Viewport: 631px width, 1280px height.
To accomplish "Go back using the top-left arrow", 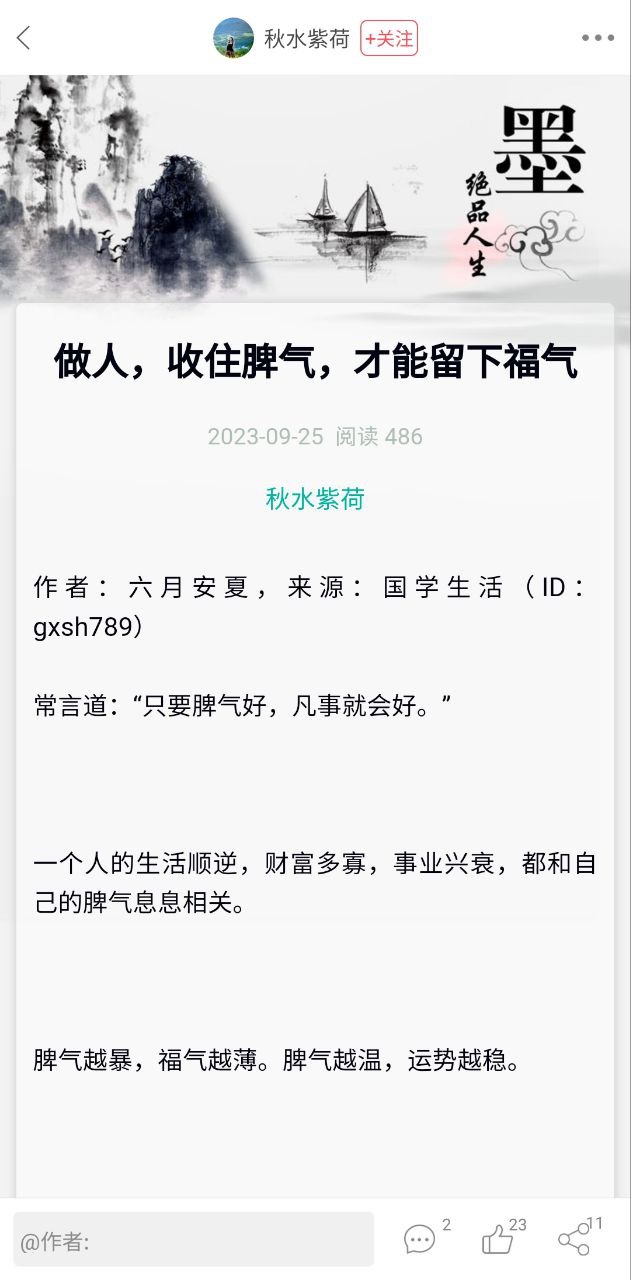I will (24, 38).
